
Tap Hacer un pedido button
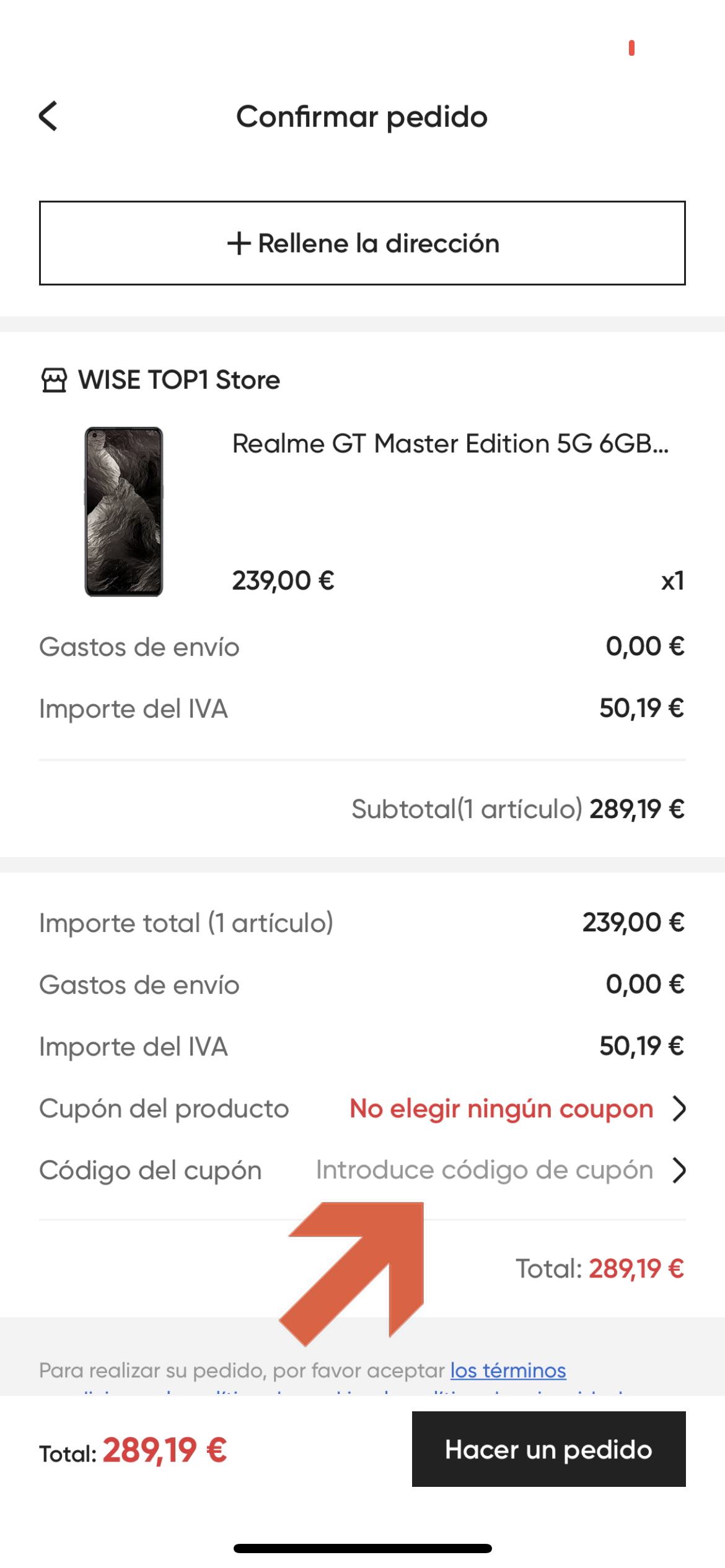pos(549,1449)
